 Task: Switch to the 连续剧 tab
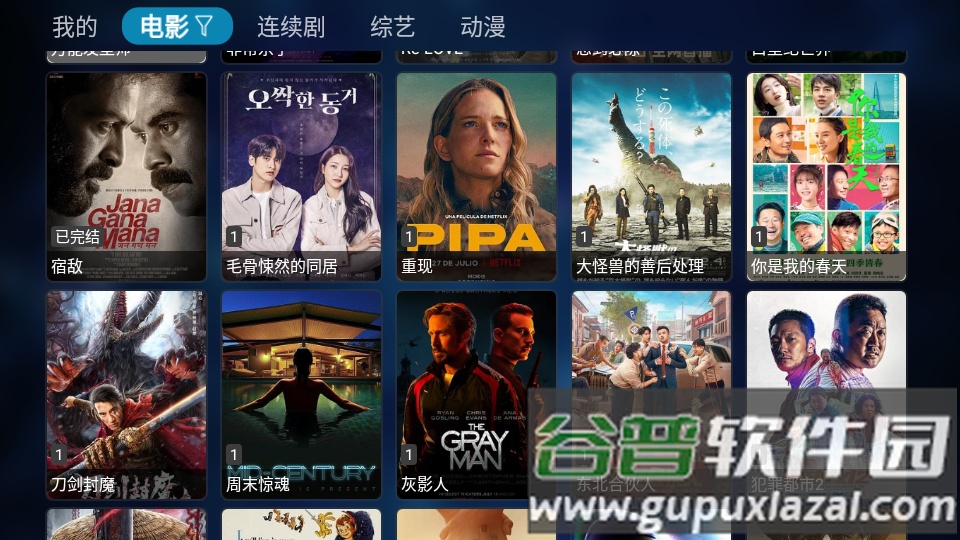291,27
